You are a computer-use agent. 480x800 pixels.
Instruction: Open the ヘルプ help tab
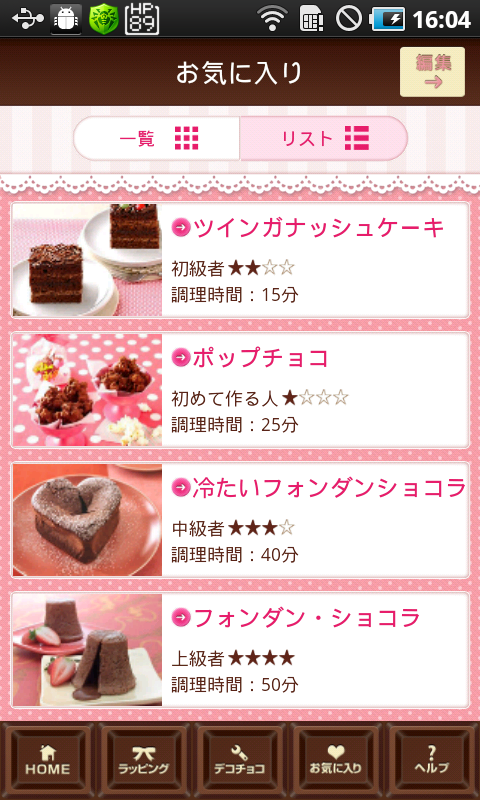point(432,761)
